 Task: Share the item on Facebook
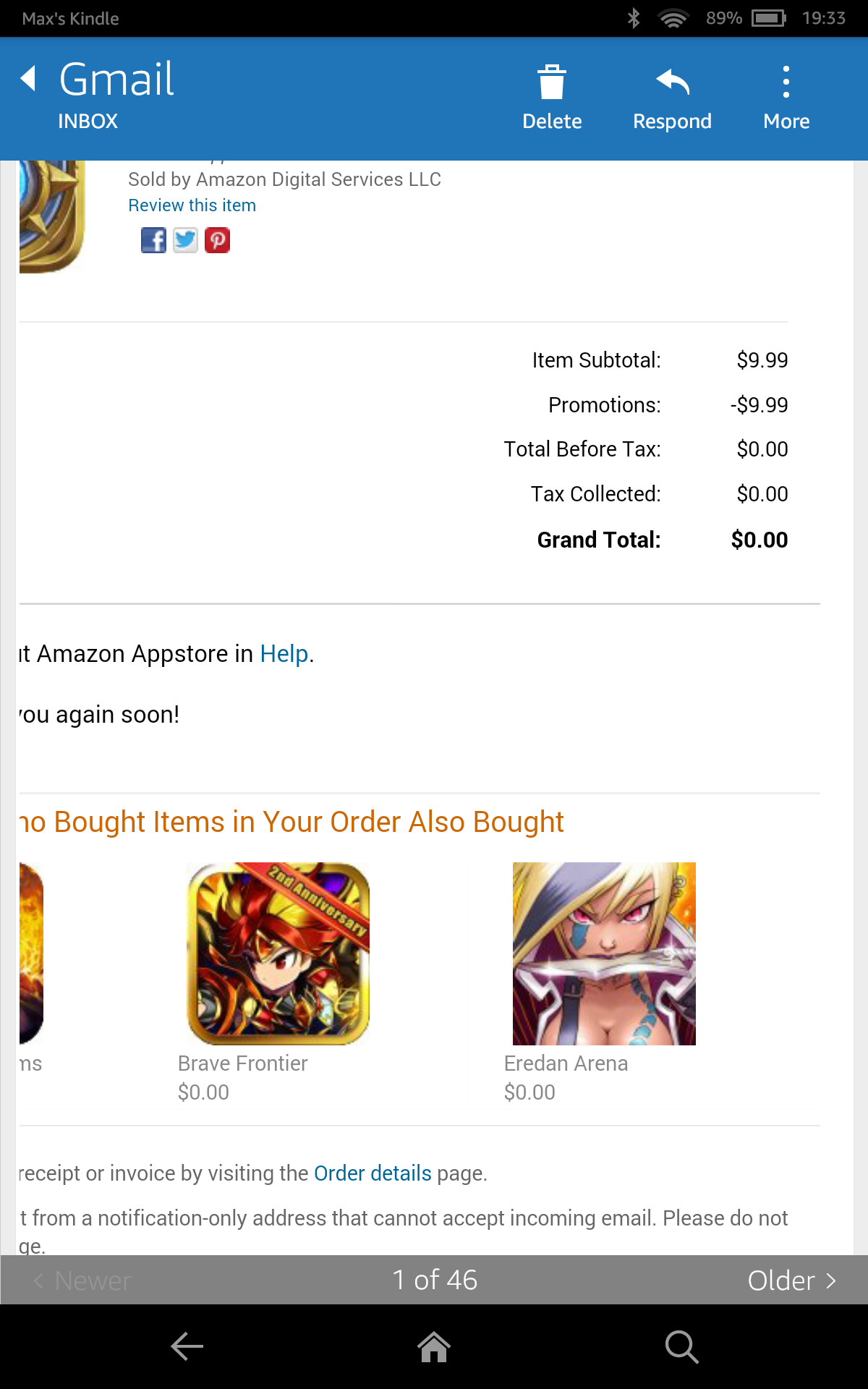[153, 240]
